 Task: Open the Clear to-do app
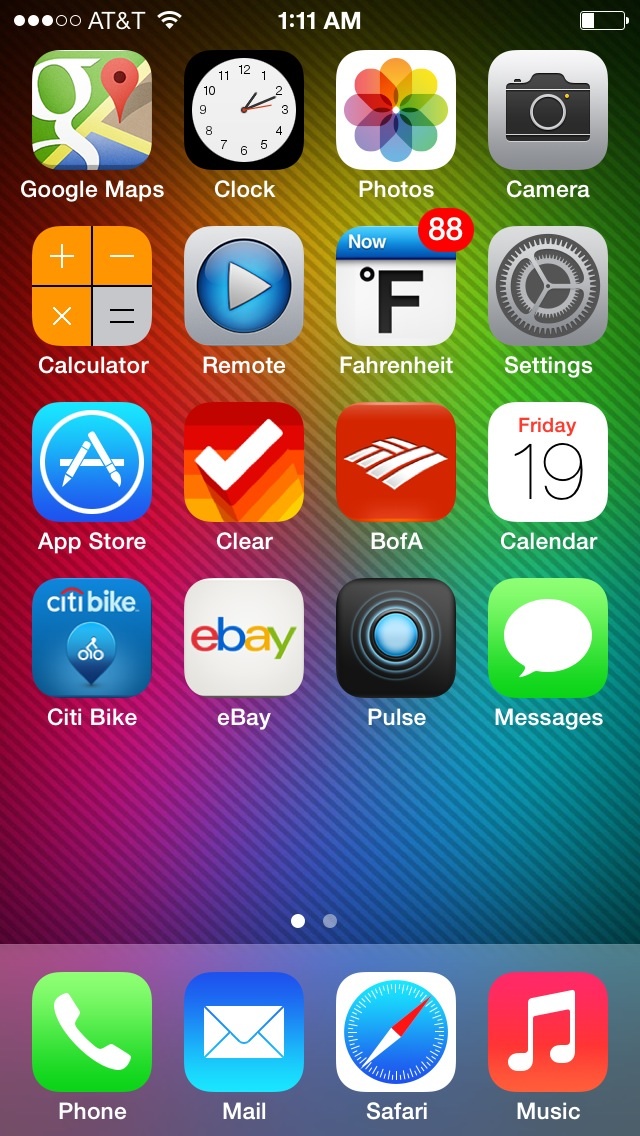click(x=244, y=462)
